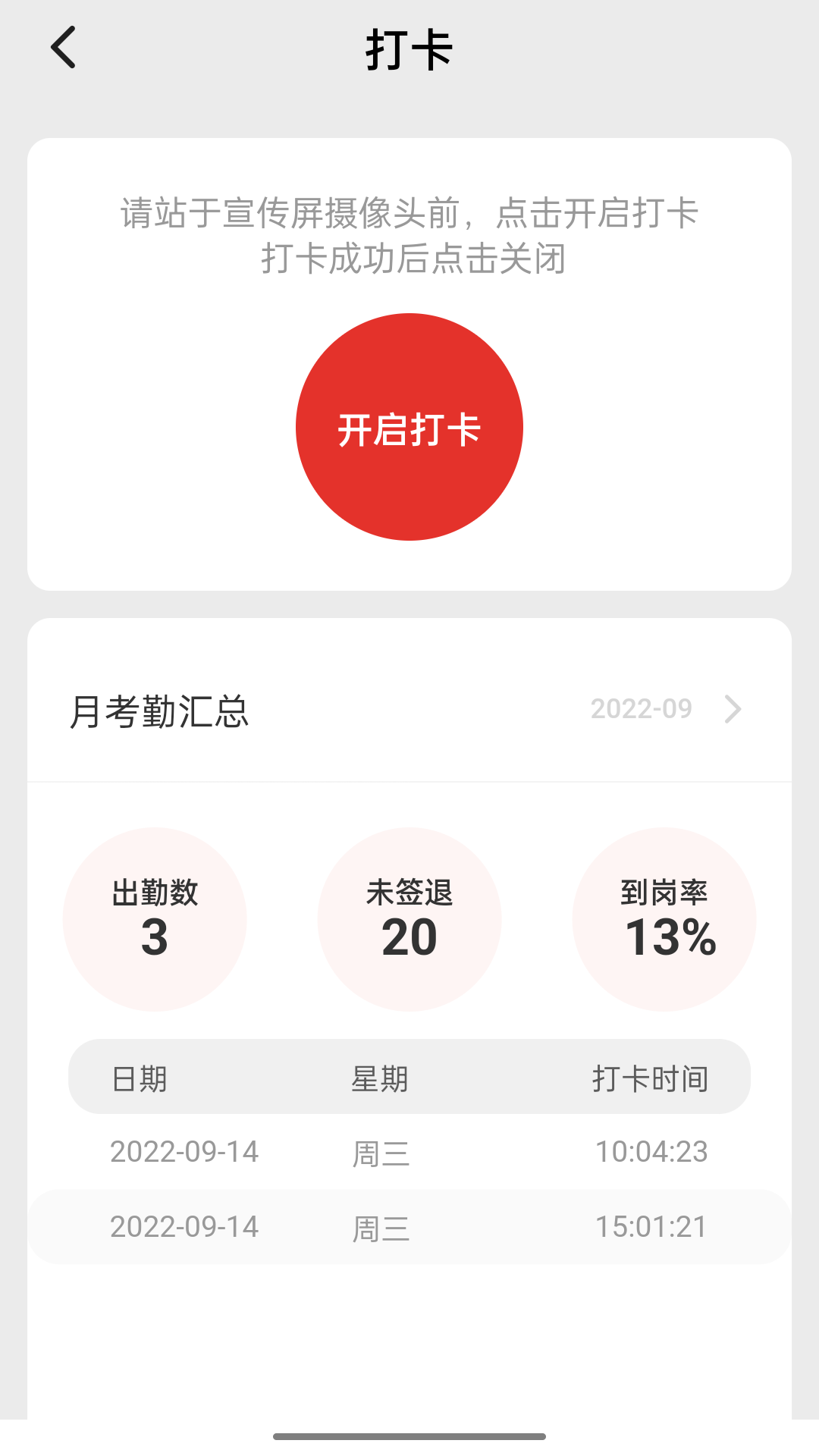Click the back arrow icon
This screenshot has width=819, height=1456.
[64, 48]
